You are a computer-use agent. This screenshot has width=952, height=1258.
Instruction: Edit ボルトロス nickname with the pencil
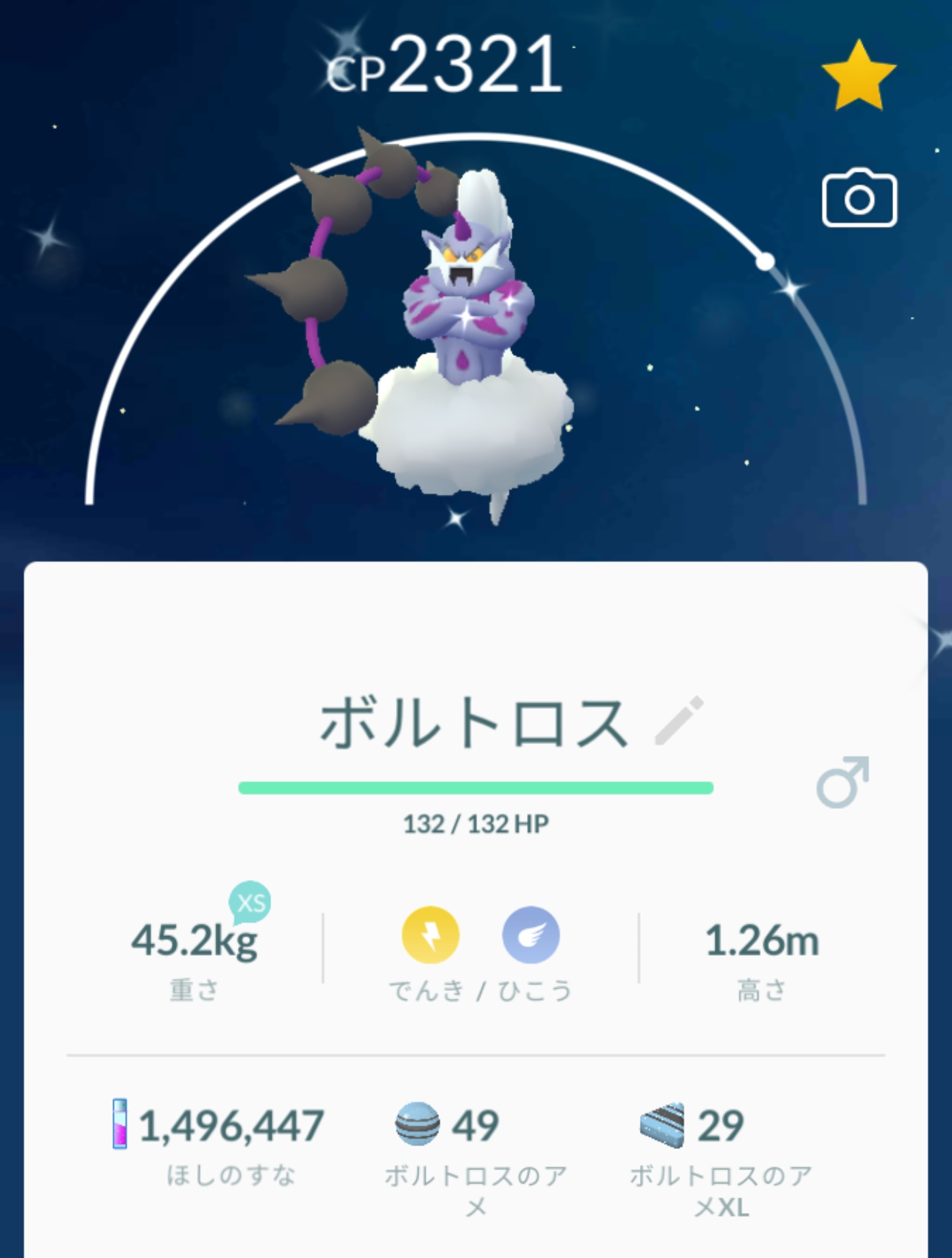click(x=679, y=721)
